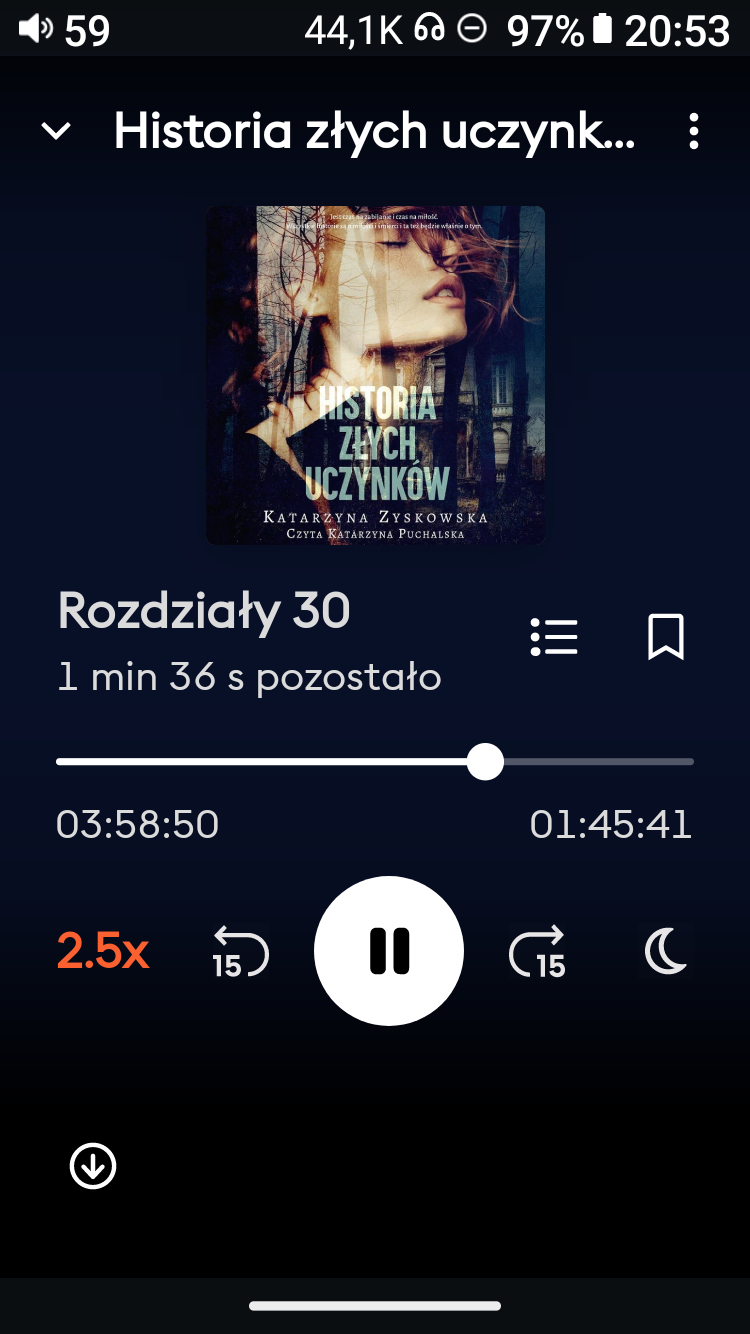
Task: Open the three-dot overflow menu
Action: tap(694, 132)
